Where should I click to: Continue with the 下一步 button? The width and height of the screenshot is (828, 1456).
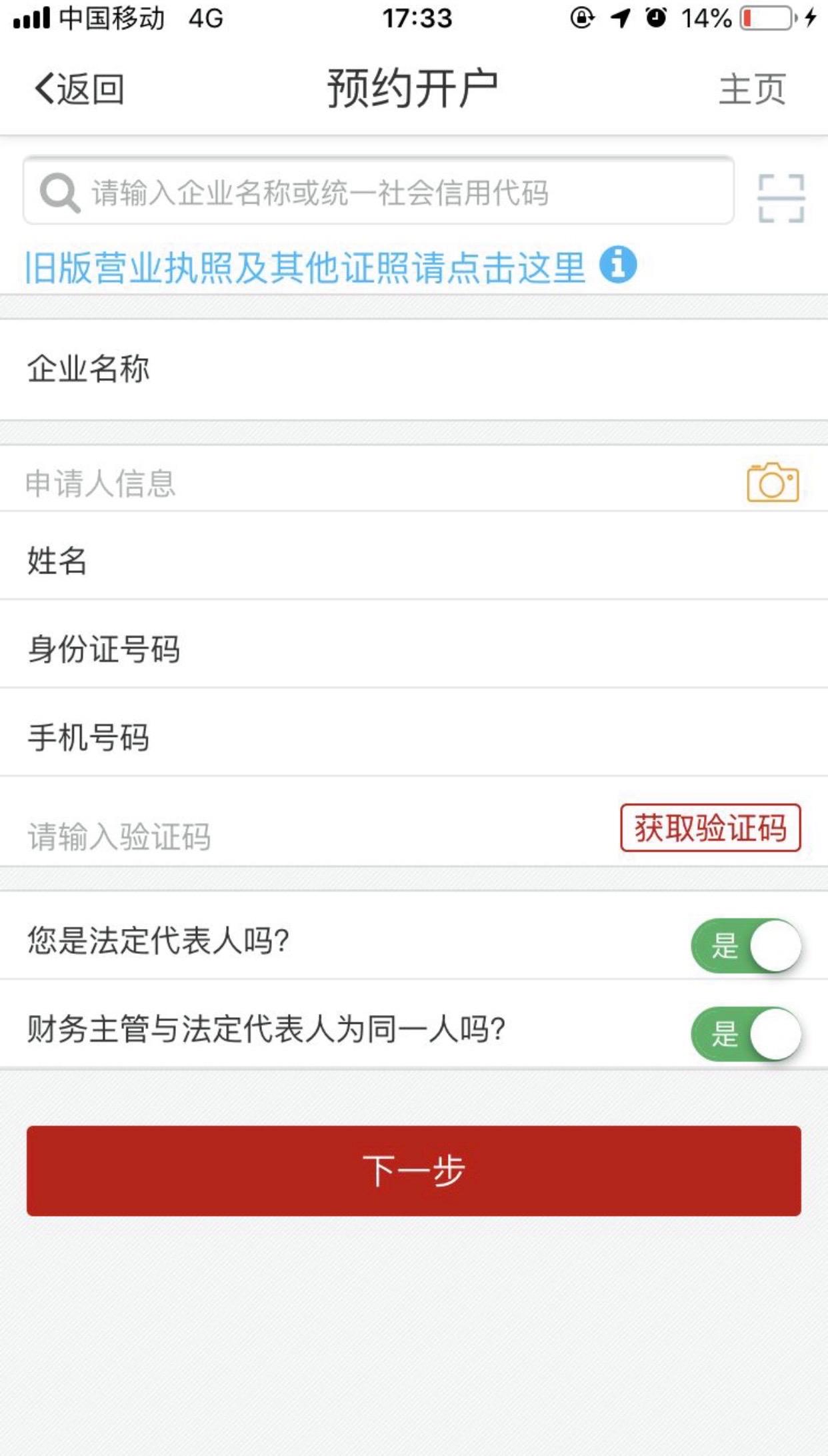pos(414,1171)
